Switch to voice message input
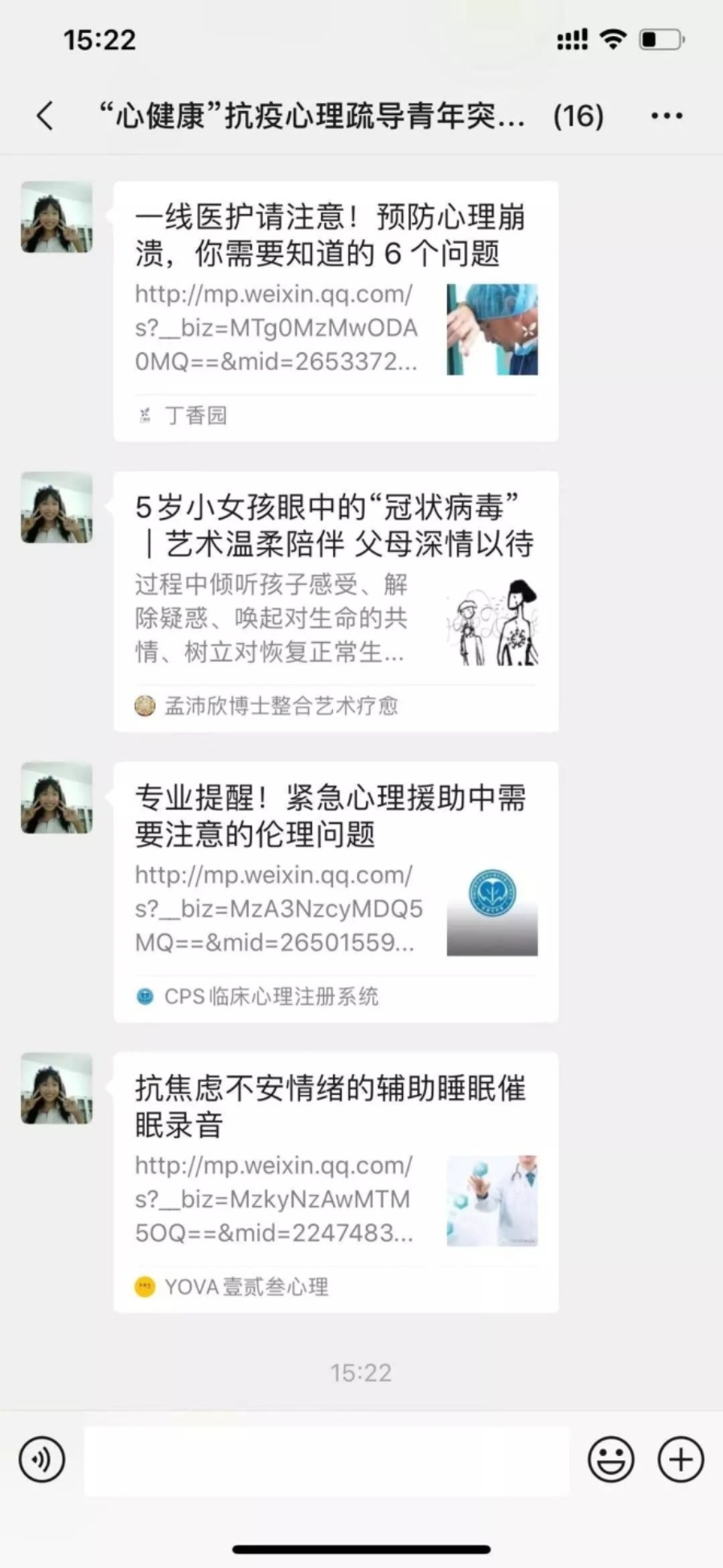 [42, 1459]
